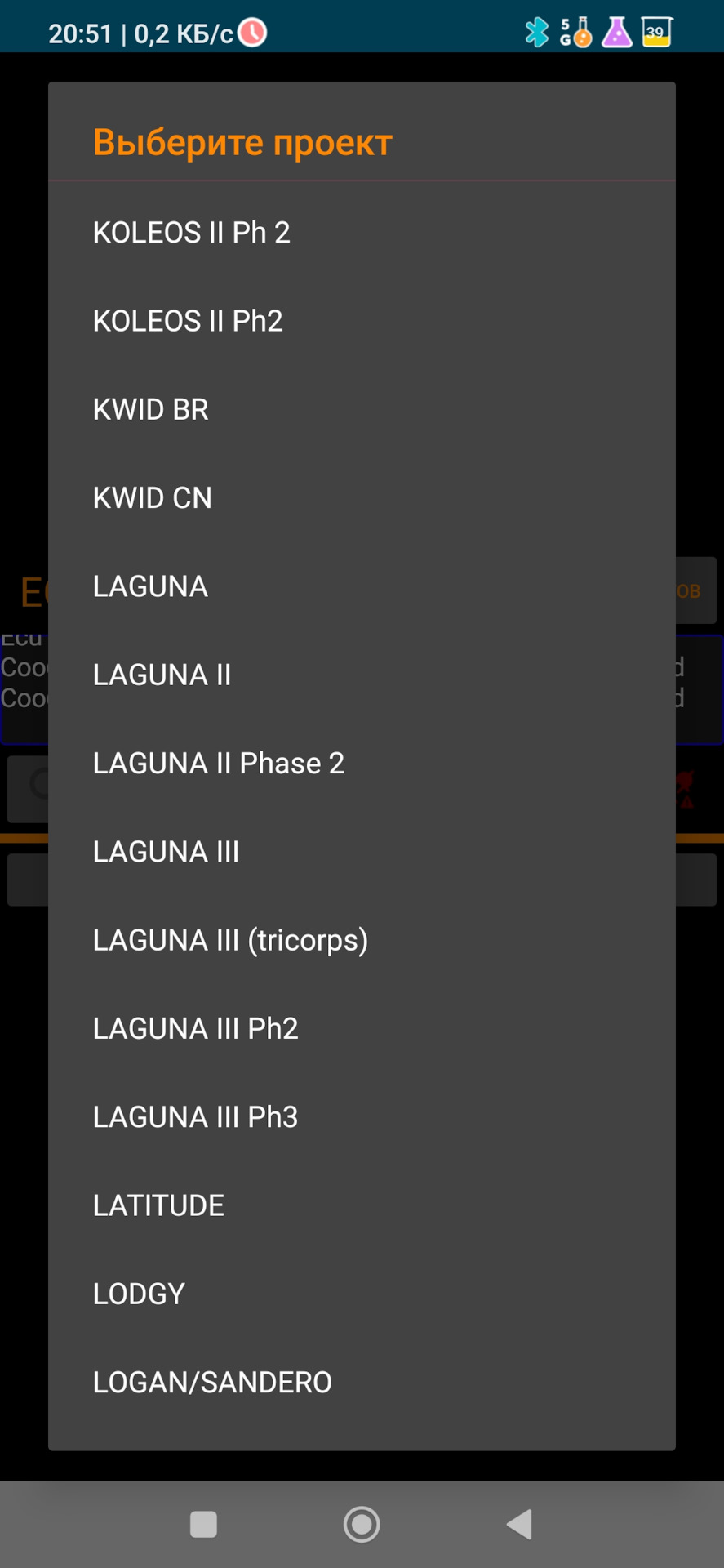Pick LODGY from the project list

point(140,1294)
